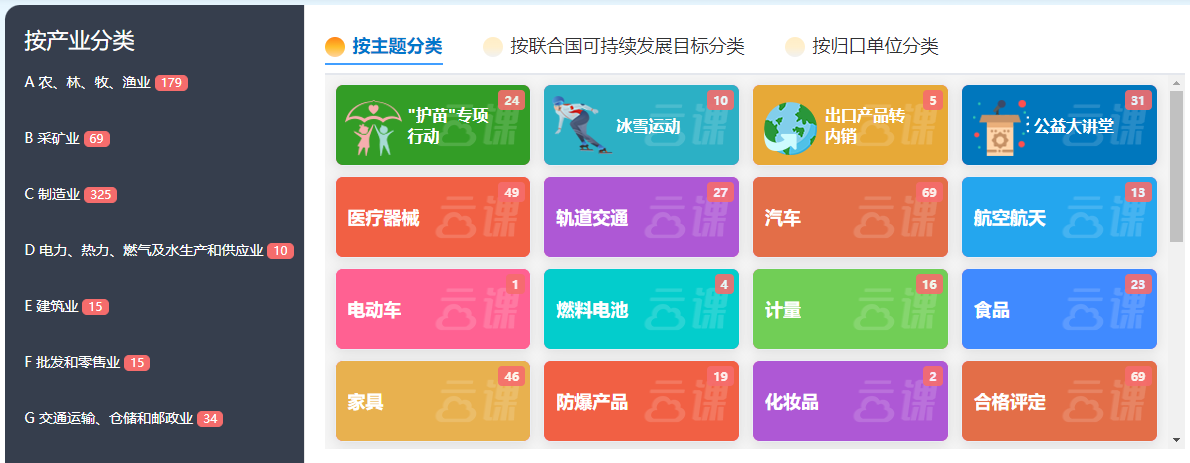
Task: Open the 出口产品转内销 card
Action: click(850, 126)
